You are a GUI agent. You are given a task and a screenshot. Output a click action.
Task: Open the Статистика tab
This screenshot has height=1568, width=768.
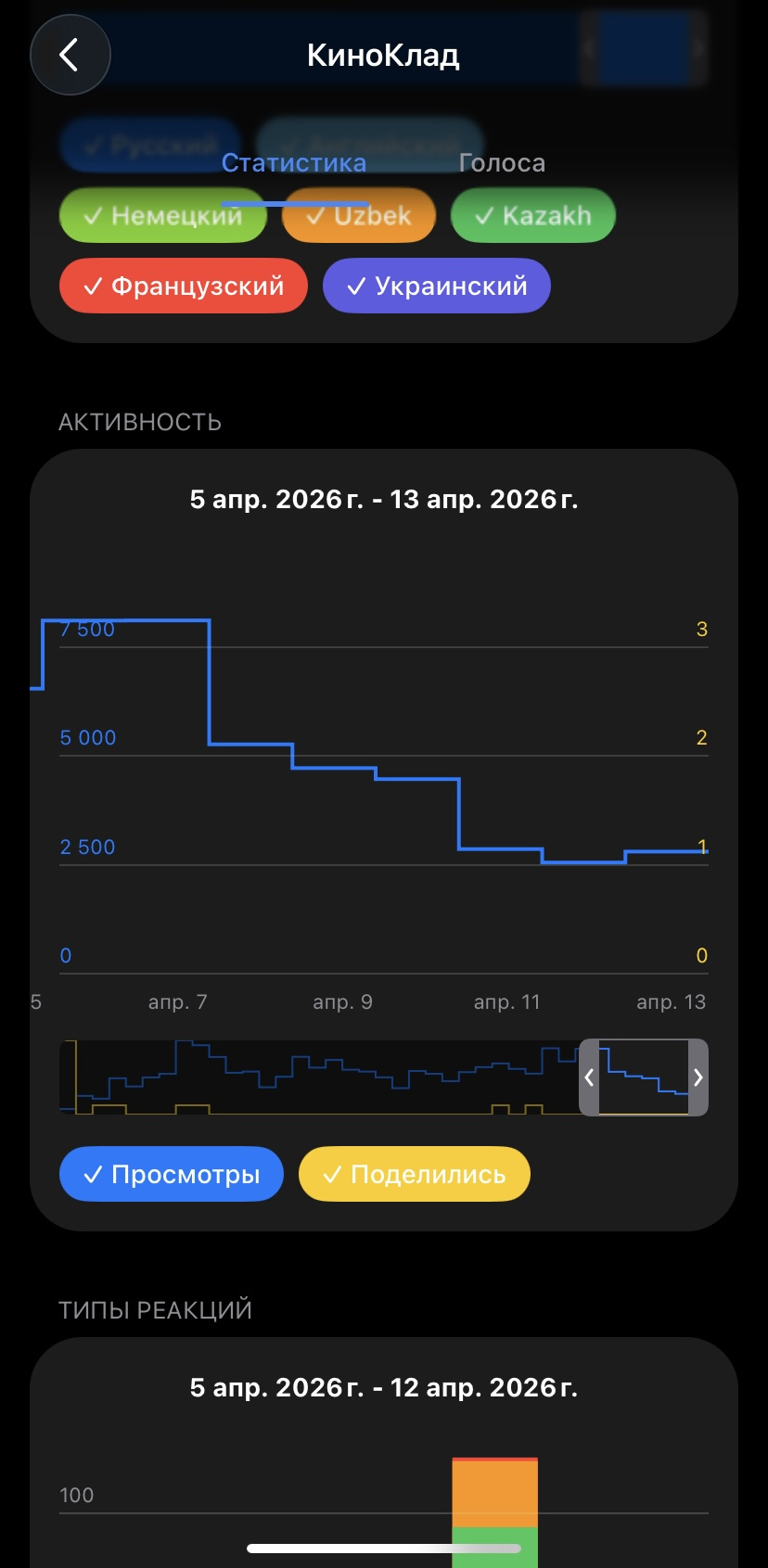294,163
